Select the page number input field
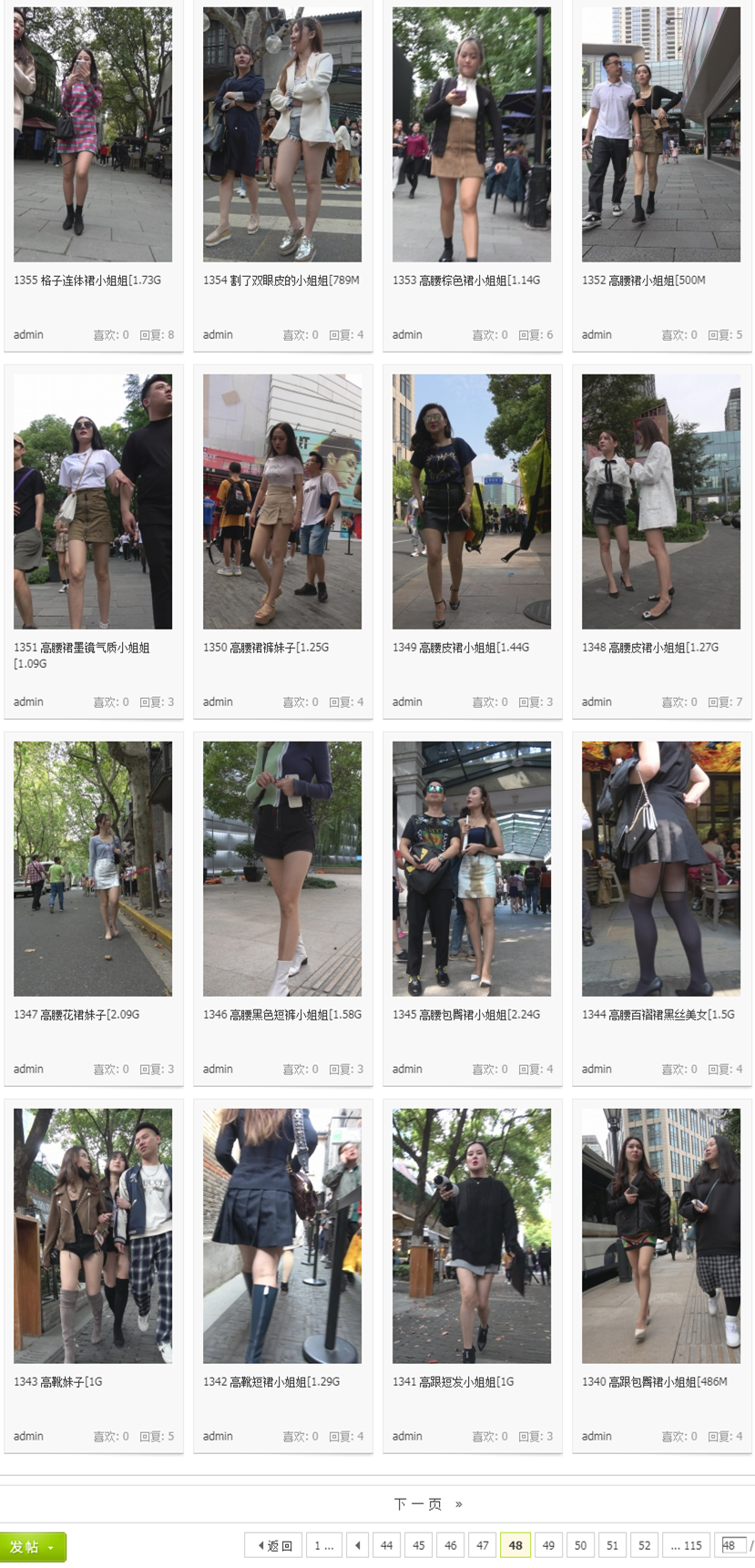This screenshot has width=755, height=1568. click(732, 1545)
